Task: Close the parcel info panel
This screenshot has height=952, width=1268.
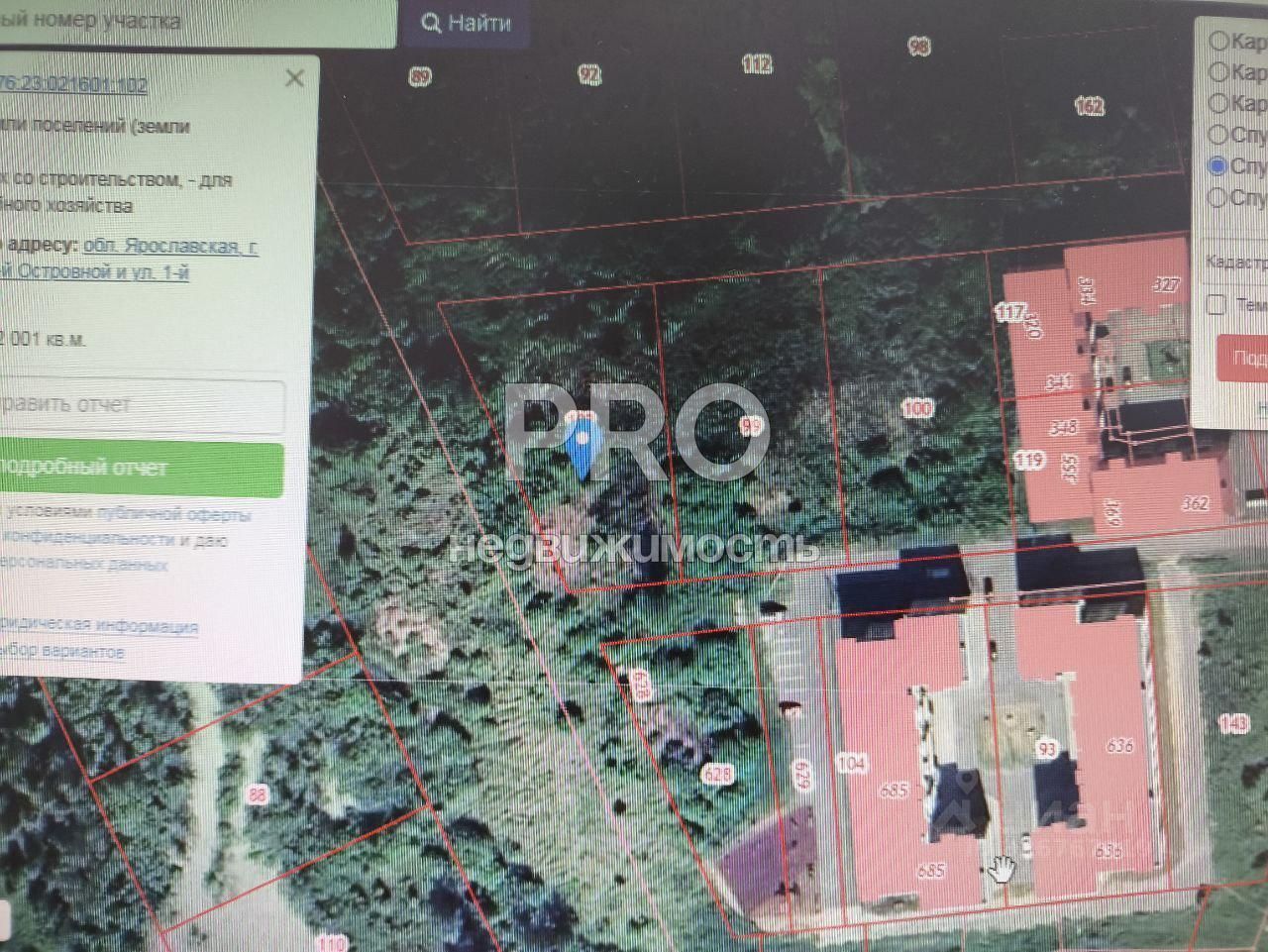Action: pyautogui.click(x=294, y=78)
